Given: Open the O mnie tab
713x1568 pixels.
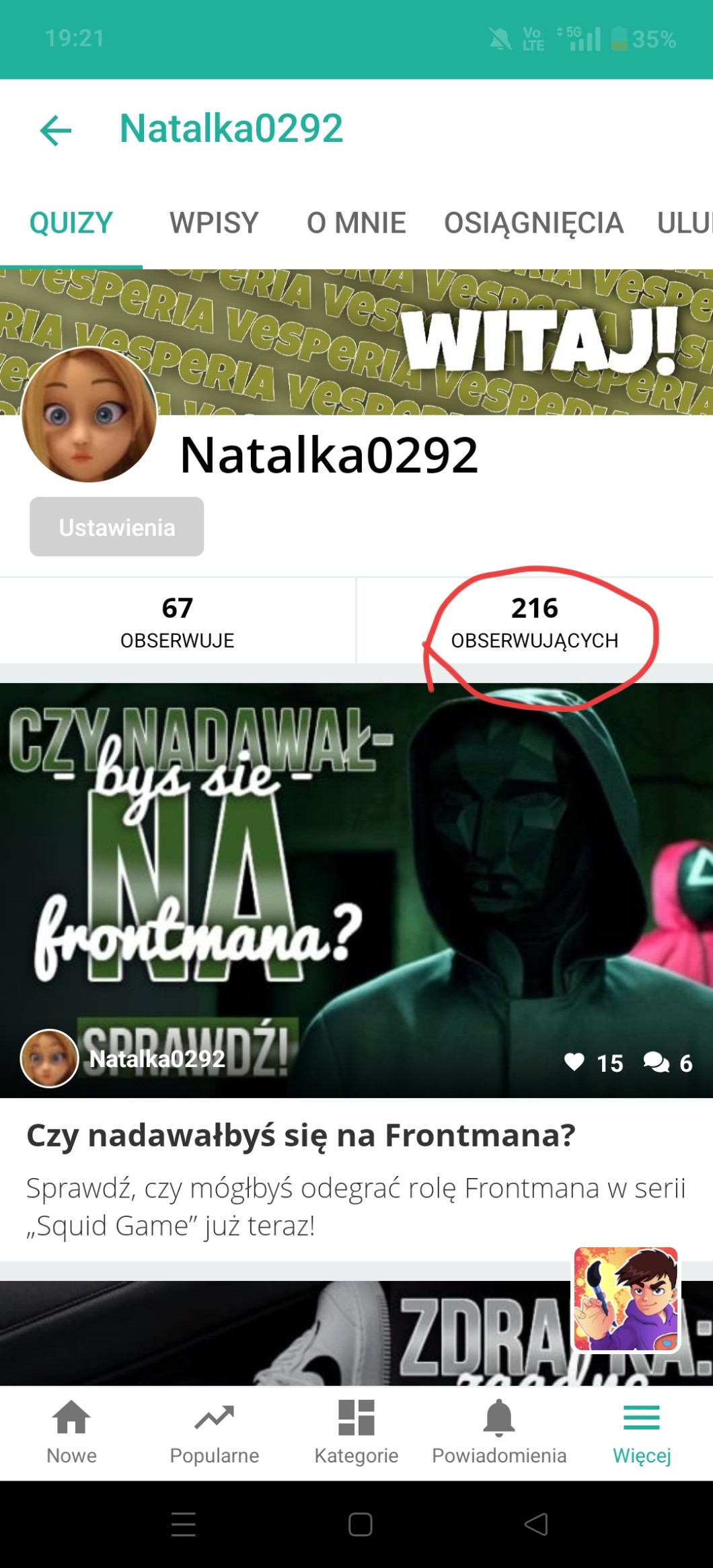Looking at the screenshot, I should 356,223.
